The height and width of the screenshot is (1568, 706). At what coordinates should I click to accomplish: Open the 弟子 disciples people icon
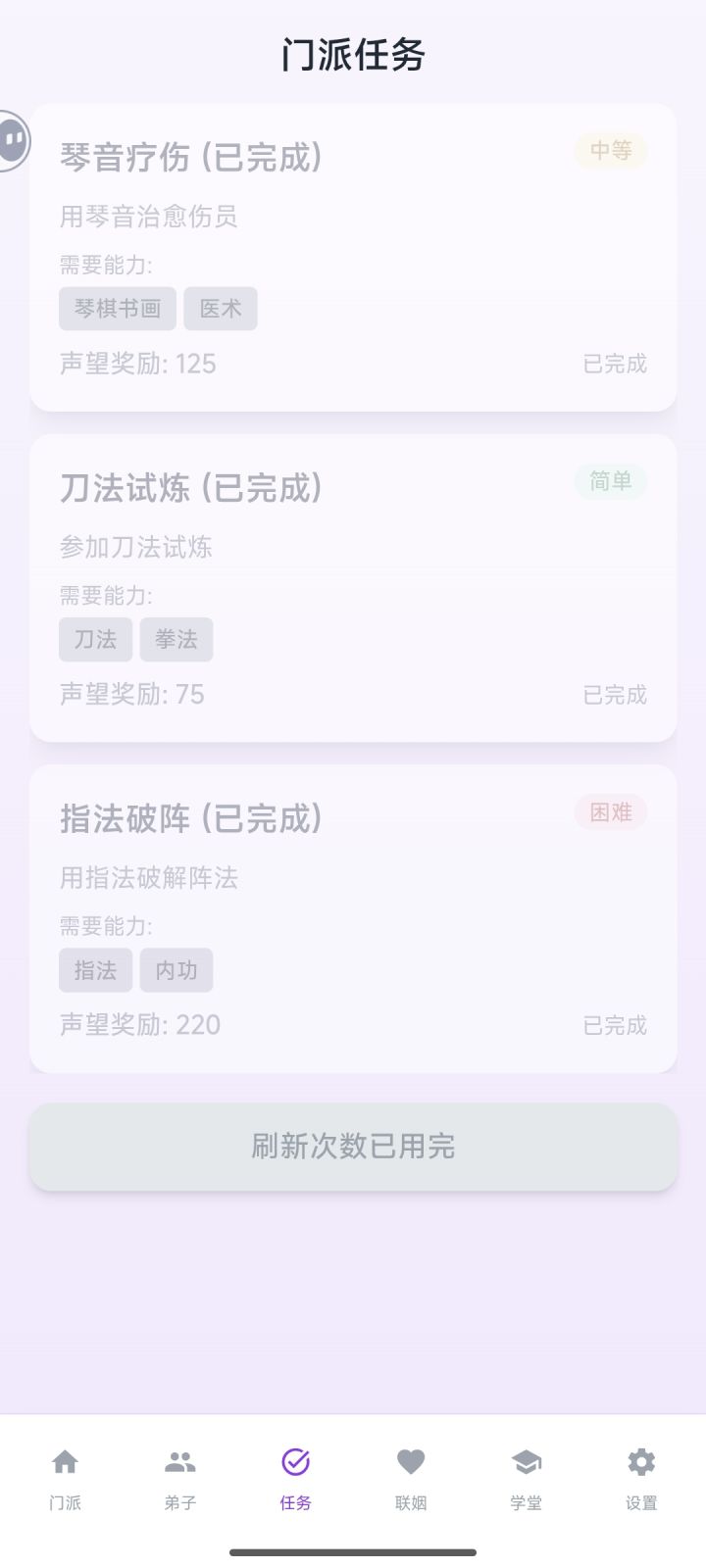tap(180, 1461)
